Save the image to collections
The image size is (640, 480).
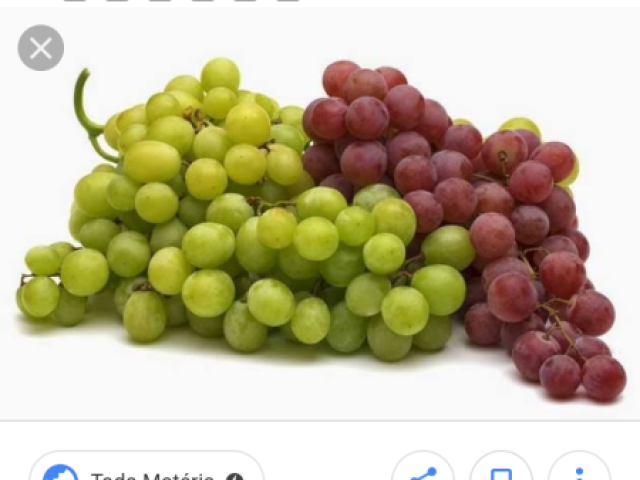[501, 472]
